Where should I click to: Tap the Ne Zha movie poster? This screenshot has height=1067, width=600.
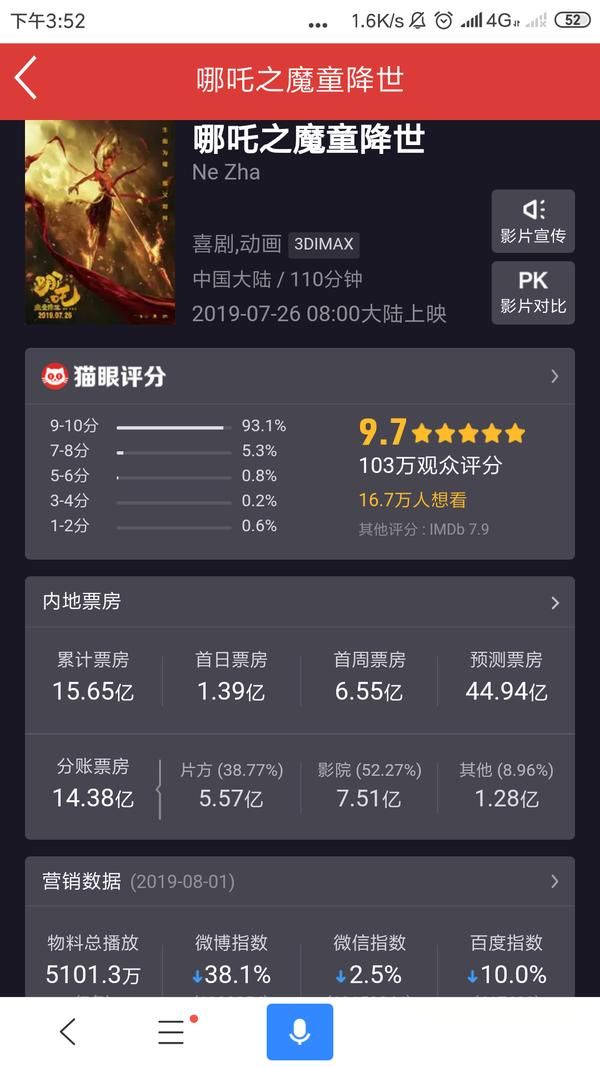tap(100, 222)
